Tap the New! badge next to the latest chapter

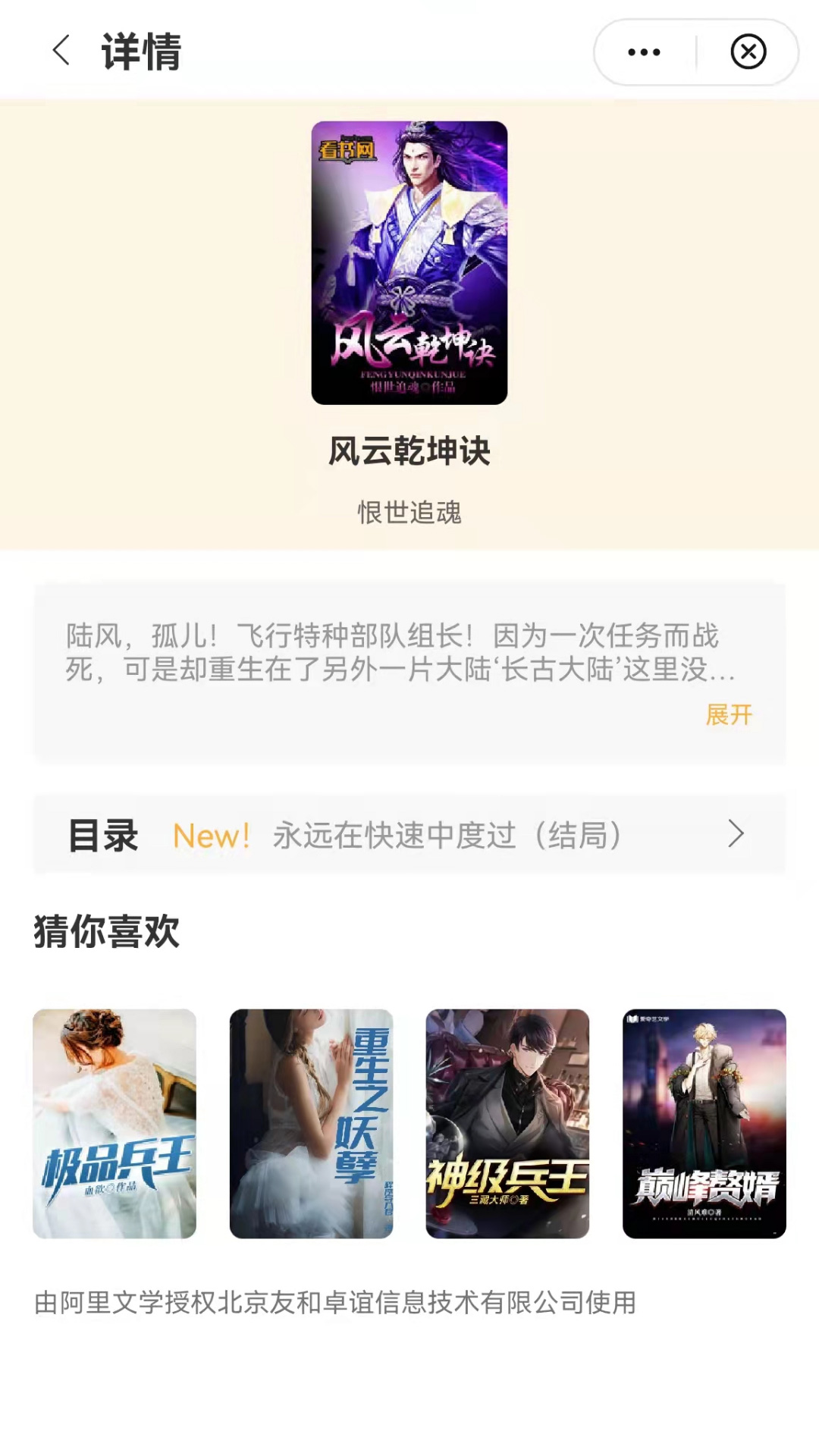[x=210, y=836]
